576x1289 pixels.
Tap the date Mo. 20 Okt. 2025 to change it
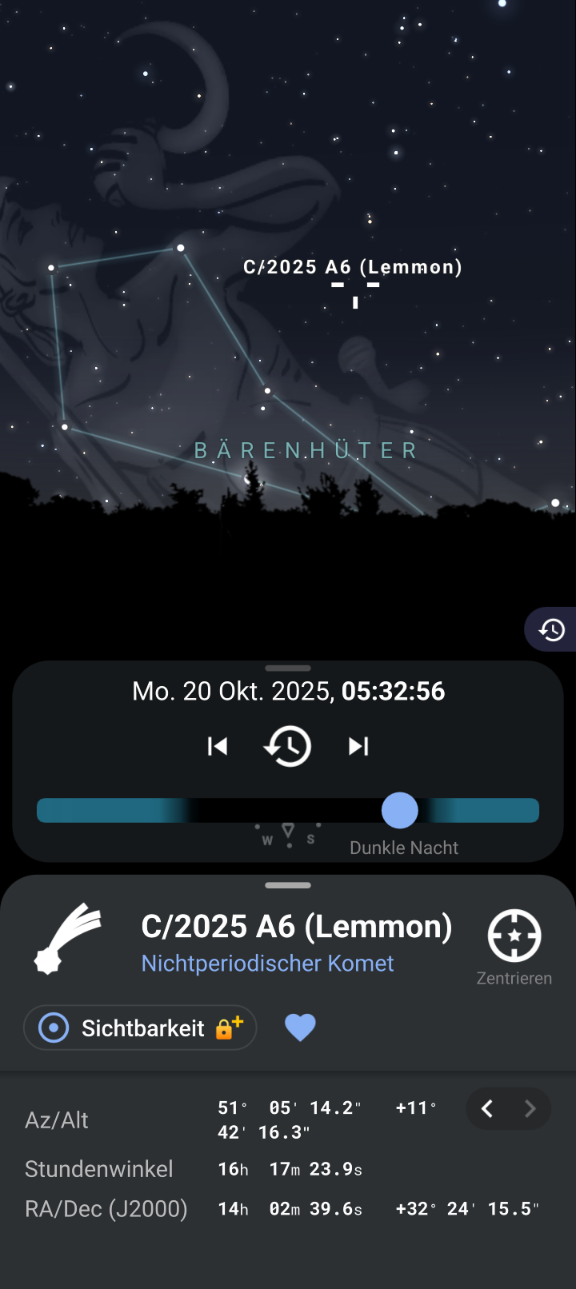click(234, 691)
